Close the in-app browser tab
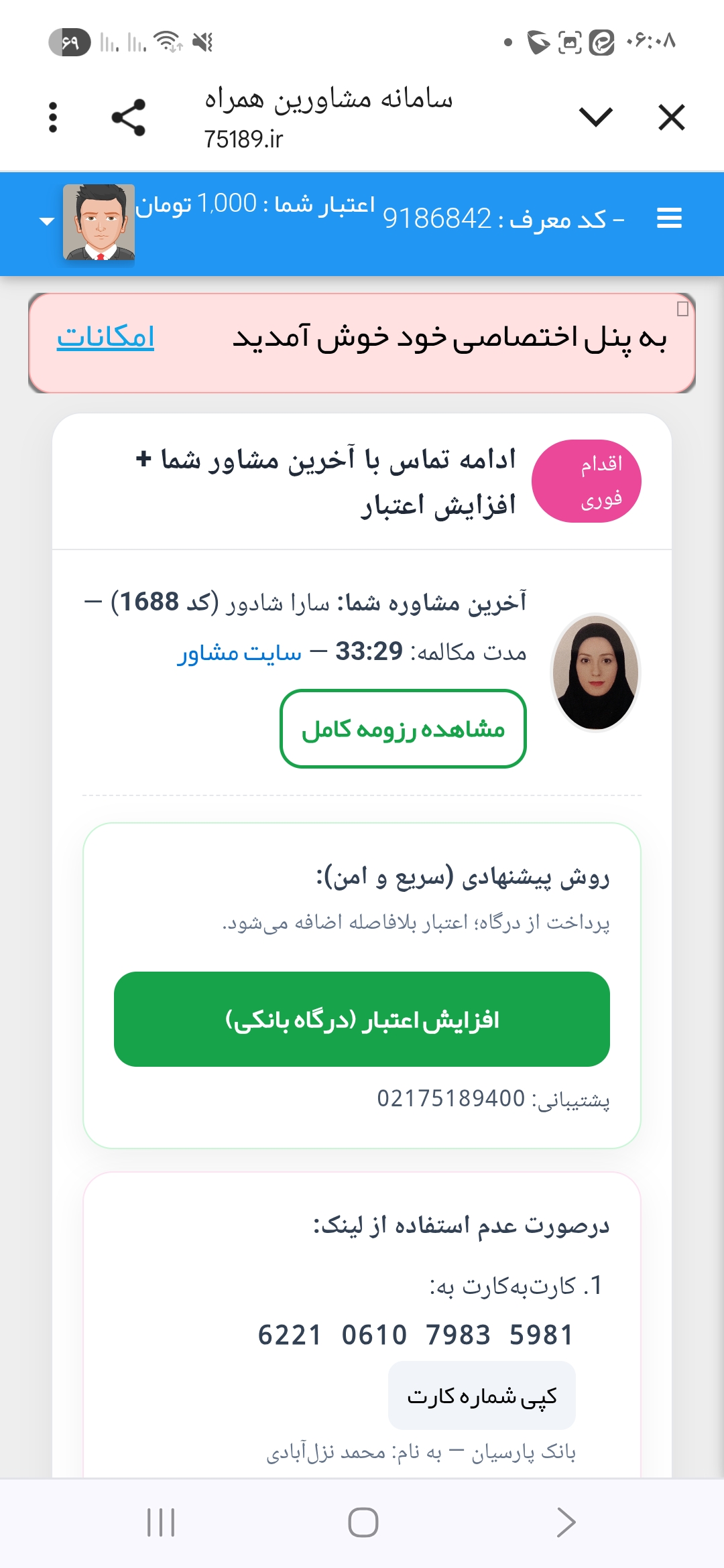Image resolution: width=724 pixels, height=1568 pixels. pos(671,117)
